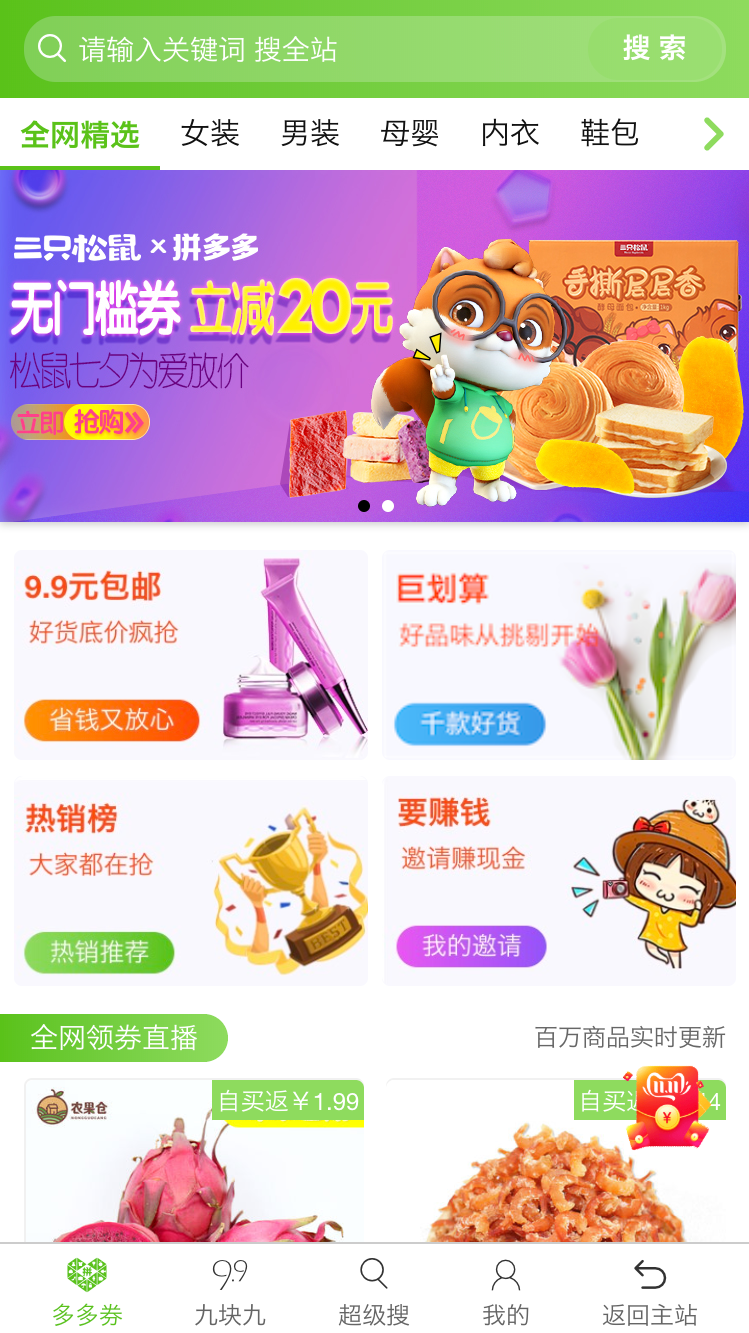Go to the 我的 profile tab
The image size is (749, 1333).
506,1290
